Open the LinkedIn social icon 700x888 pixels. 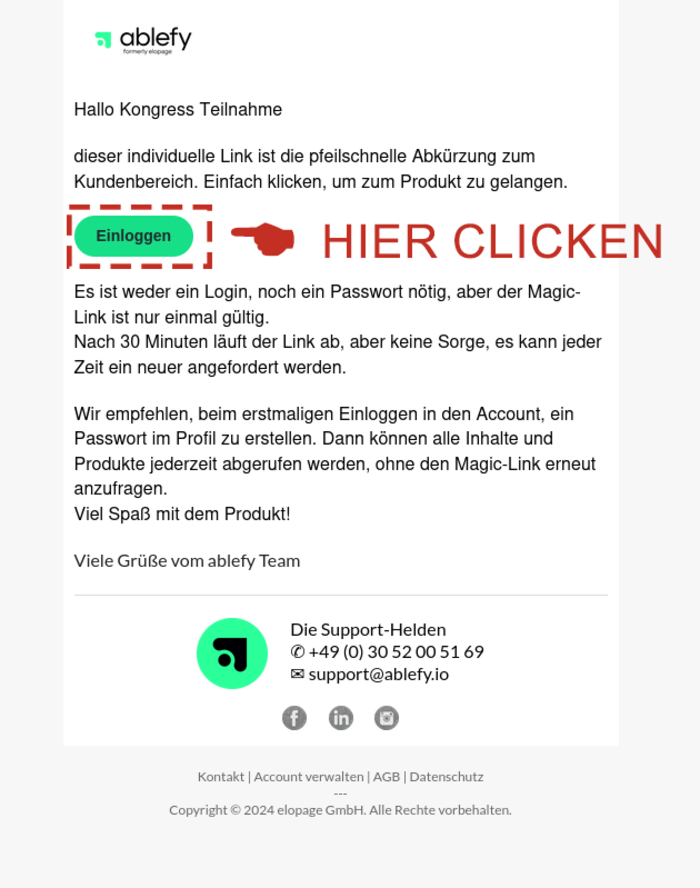(341, 718)
